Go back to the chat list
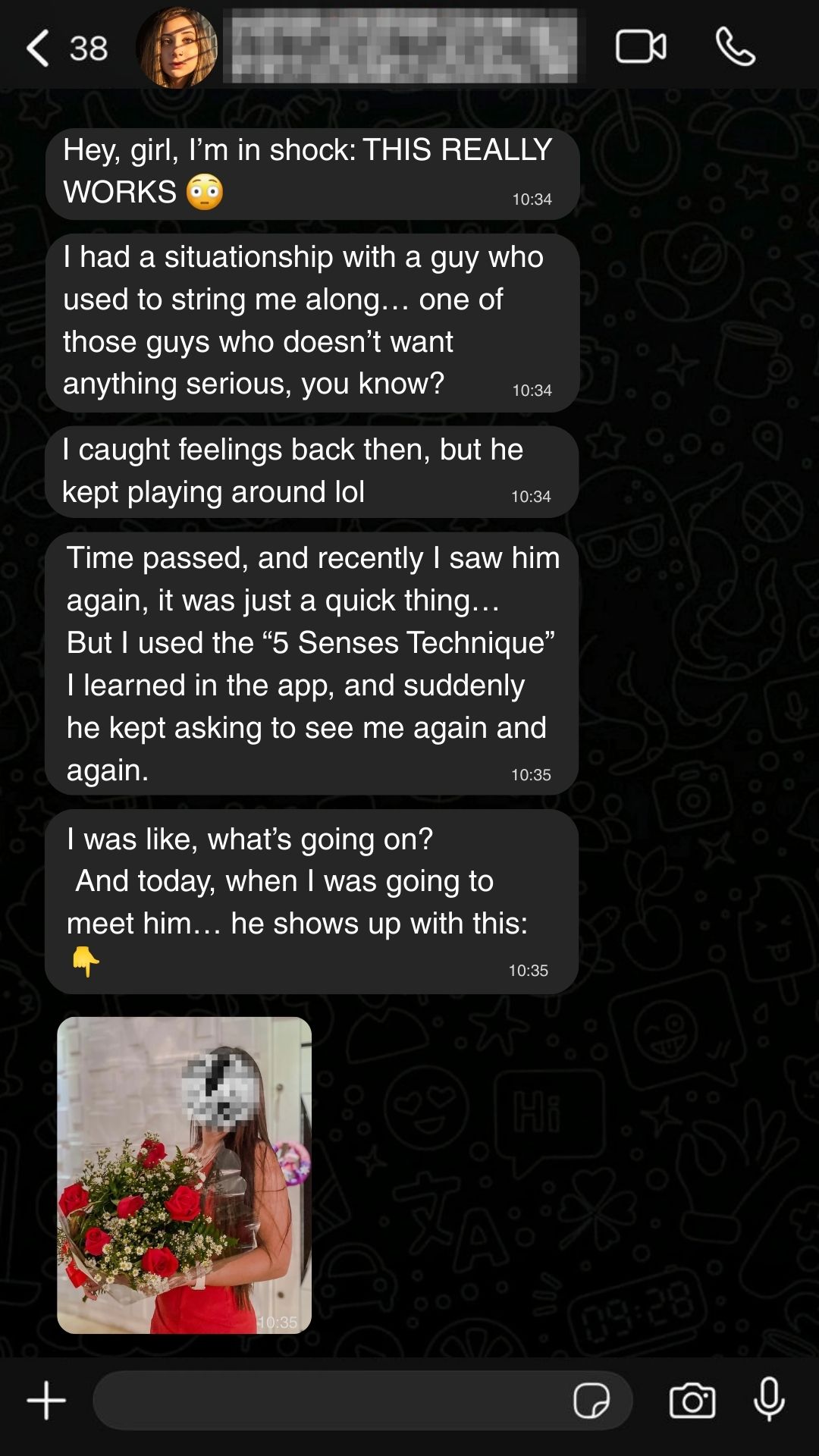The image size is (819, 1456). pyautogui.click(x=39, y=49)
